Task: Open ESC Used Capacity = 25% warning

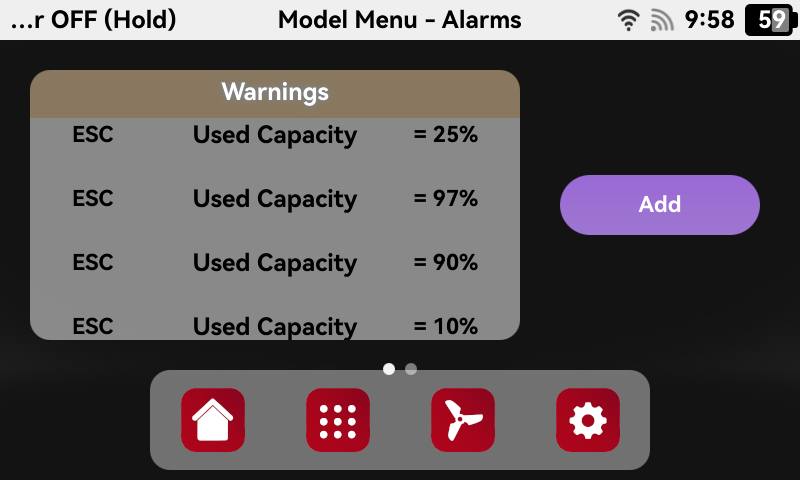Action: point(275,135)
